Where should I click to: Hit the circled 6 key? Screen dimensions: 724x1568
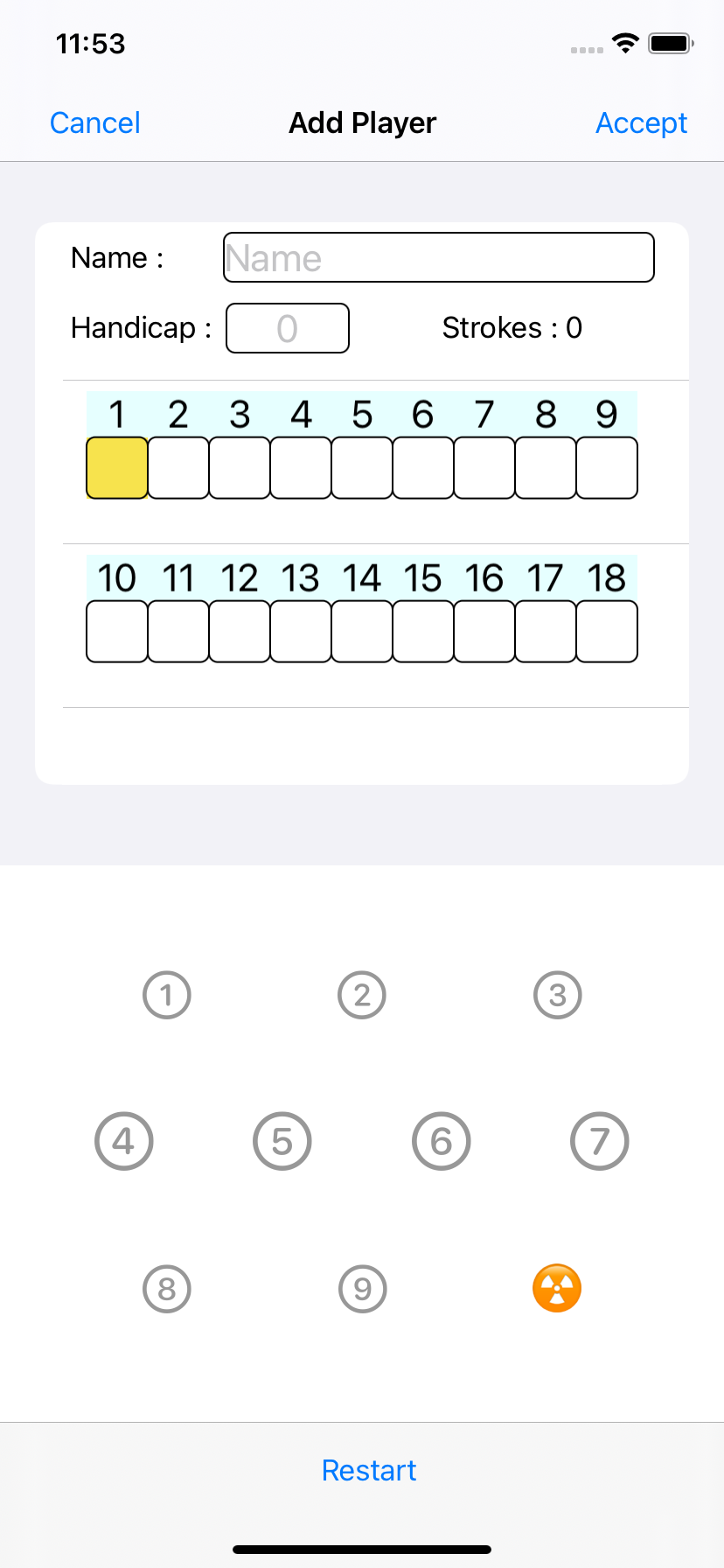point(442,1141)
